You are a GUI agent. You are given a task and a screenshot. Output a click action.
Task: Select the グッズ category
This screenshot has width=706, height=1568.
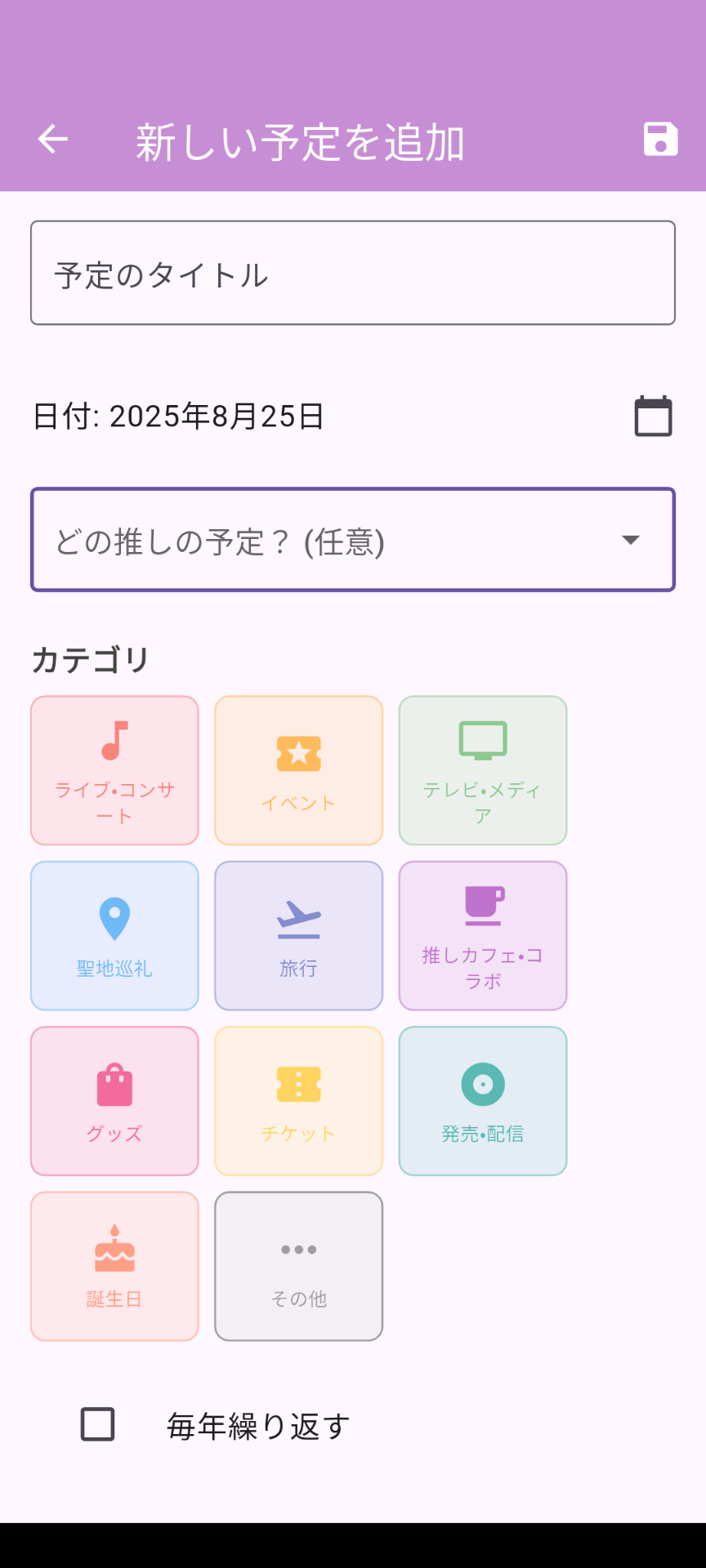click(x=114, y=1101)
